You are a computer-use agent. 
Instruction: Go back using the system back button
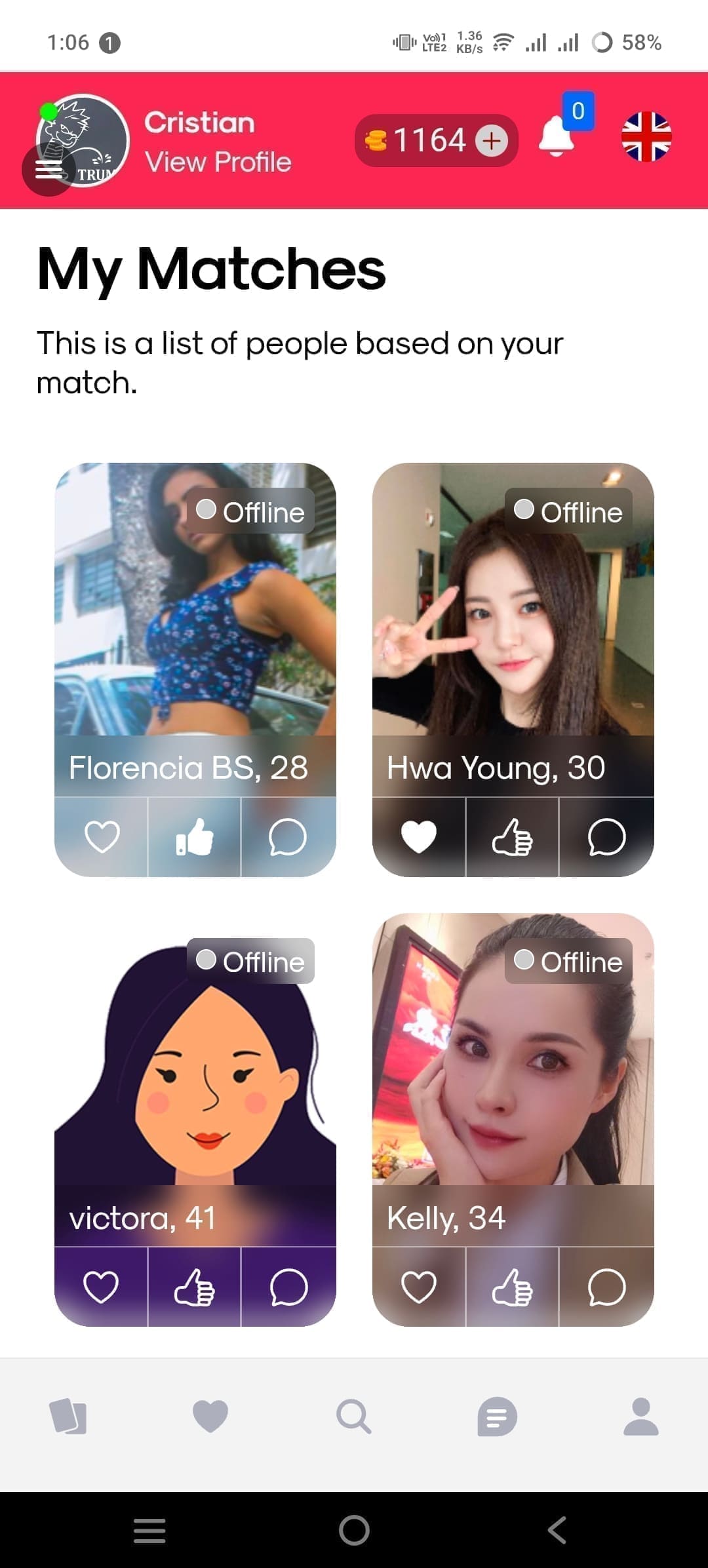557,1531
